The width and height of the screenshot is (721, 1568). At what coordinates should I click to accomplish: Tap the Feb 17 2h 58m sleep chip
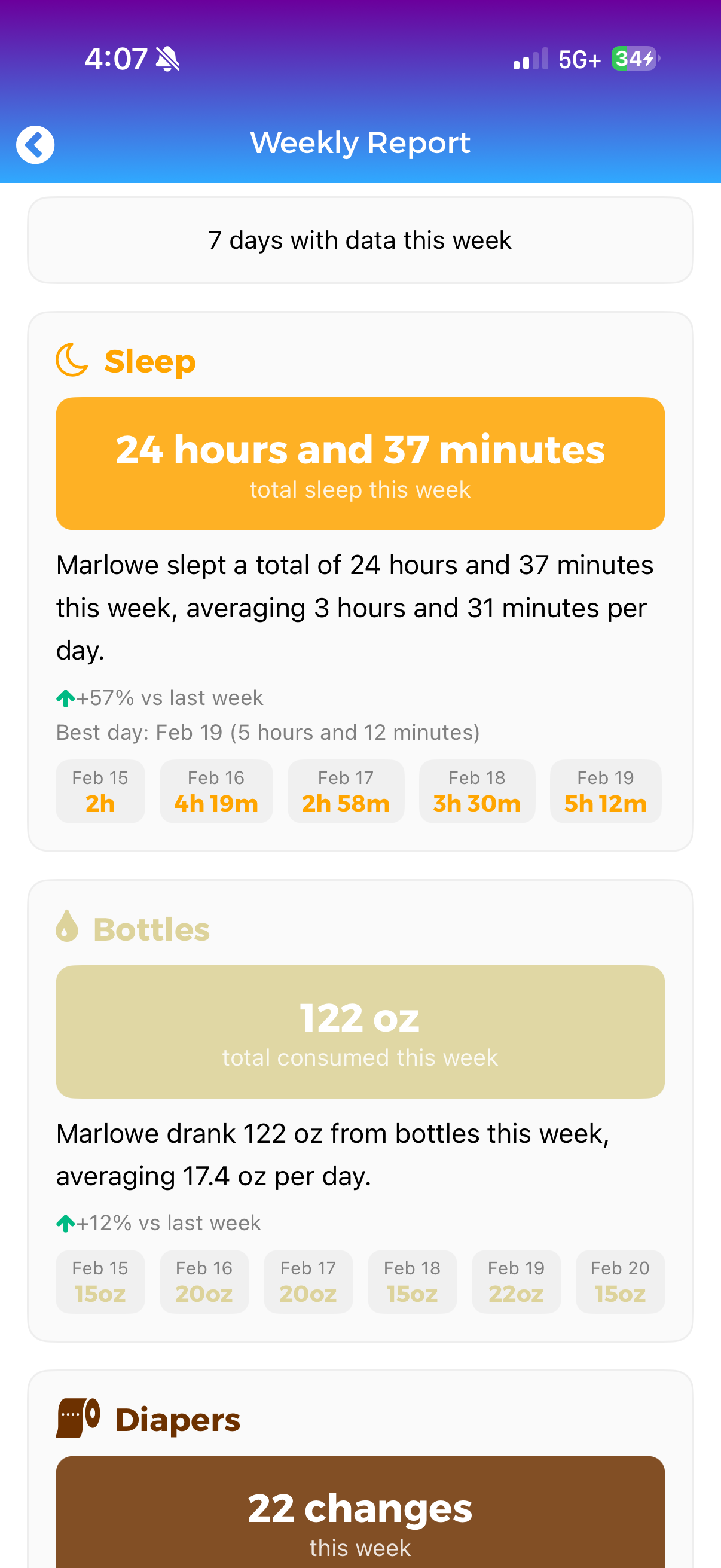coord(346,791)
